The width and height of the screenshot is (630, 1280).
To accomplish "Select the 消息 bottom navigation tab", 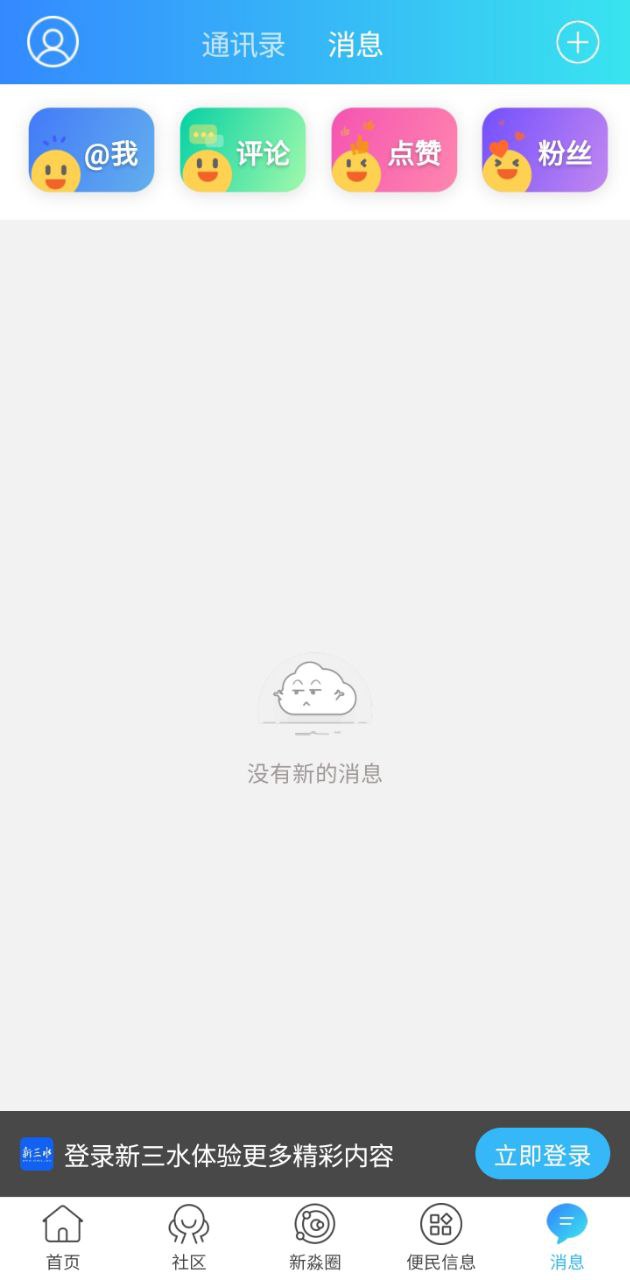I will tap(567, 1237).
